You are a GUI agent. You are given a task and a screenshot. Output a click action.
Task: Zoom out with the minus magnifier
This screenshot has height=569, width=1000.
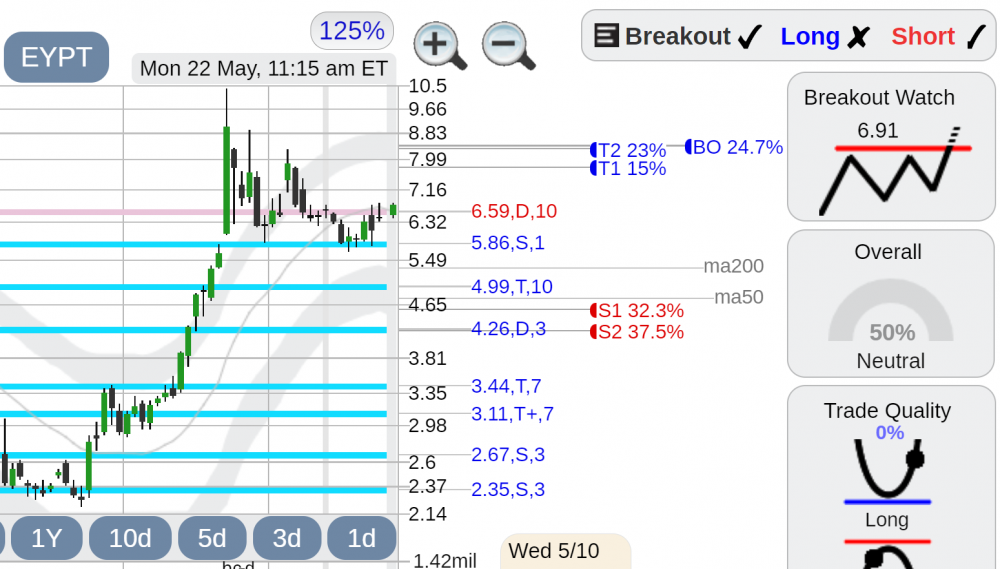coord(508,46)
